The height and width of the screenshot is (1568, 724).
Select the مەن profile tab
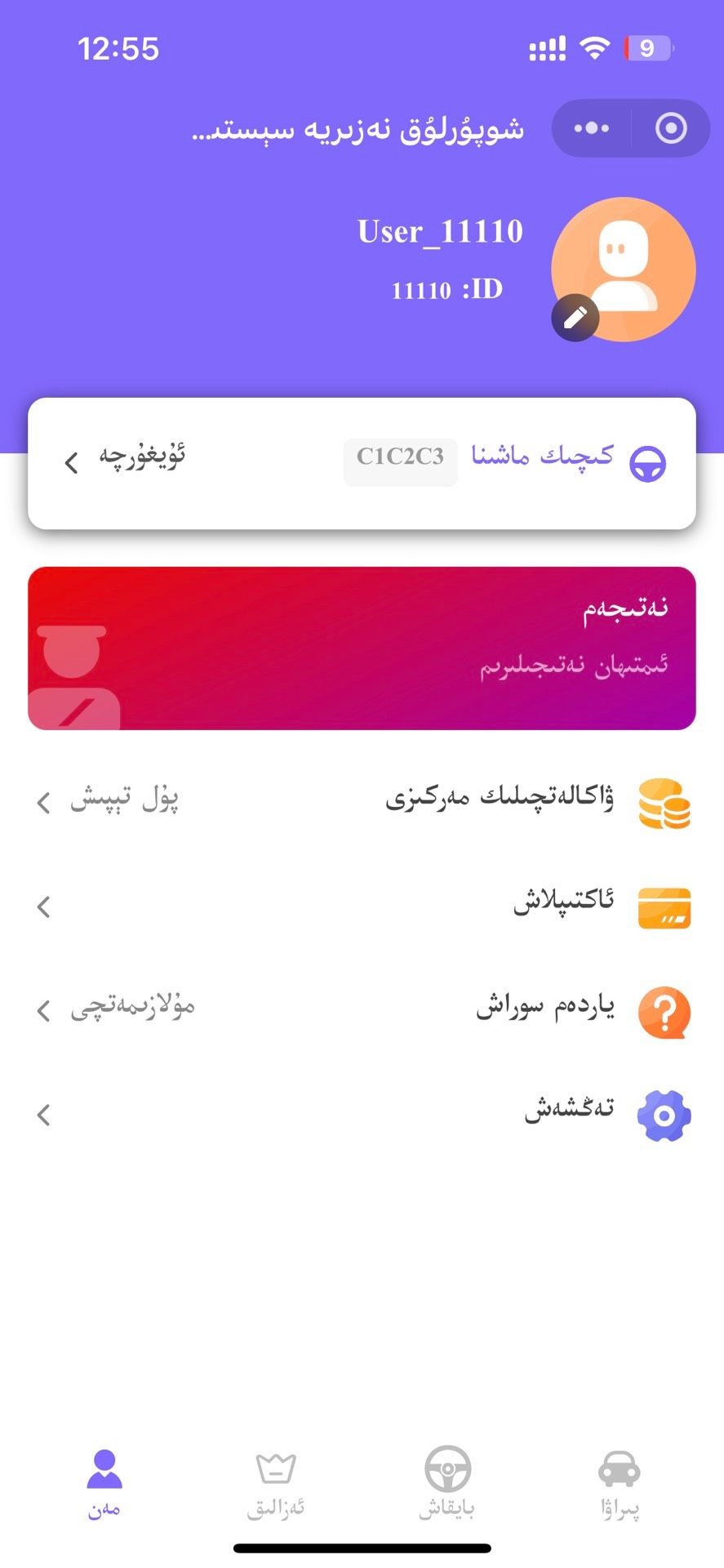click(x=104, y=1483)
